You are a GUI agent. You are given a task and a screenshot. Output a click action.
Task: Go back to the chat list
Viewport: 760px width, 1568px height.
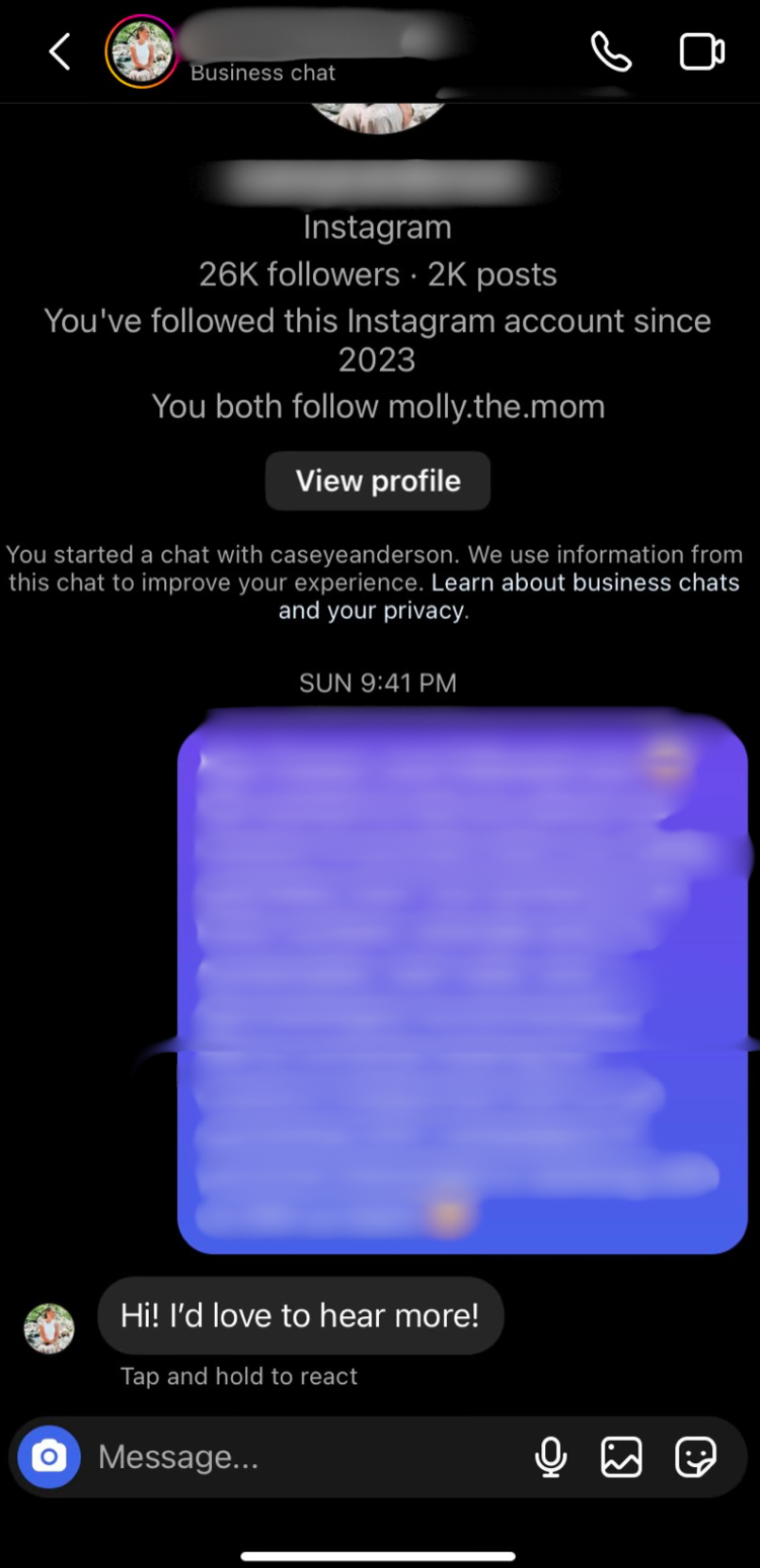click(59, 52)
